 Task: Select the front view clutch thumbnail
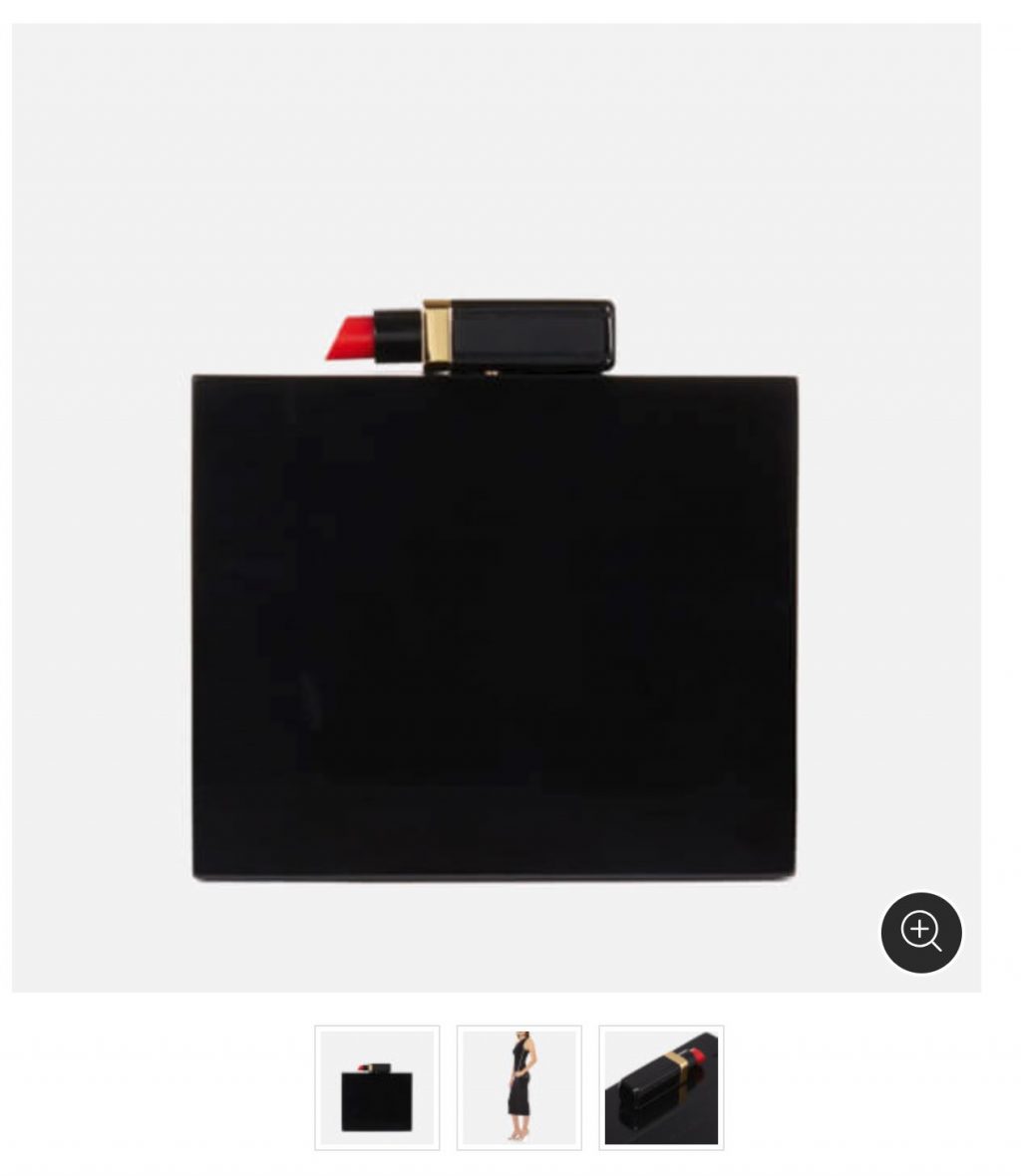coord(377,1087)
